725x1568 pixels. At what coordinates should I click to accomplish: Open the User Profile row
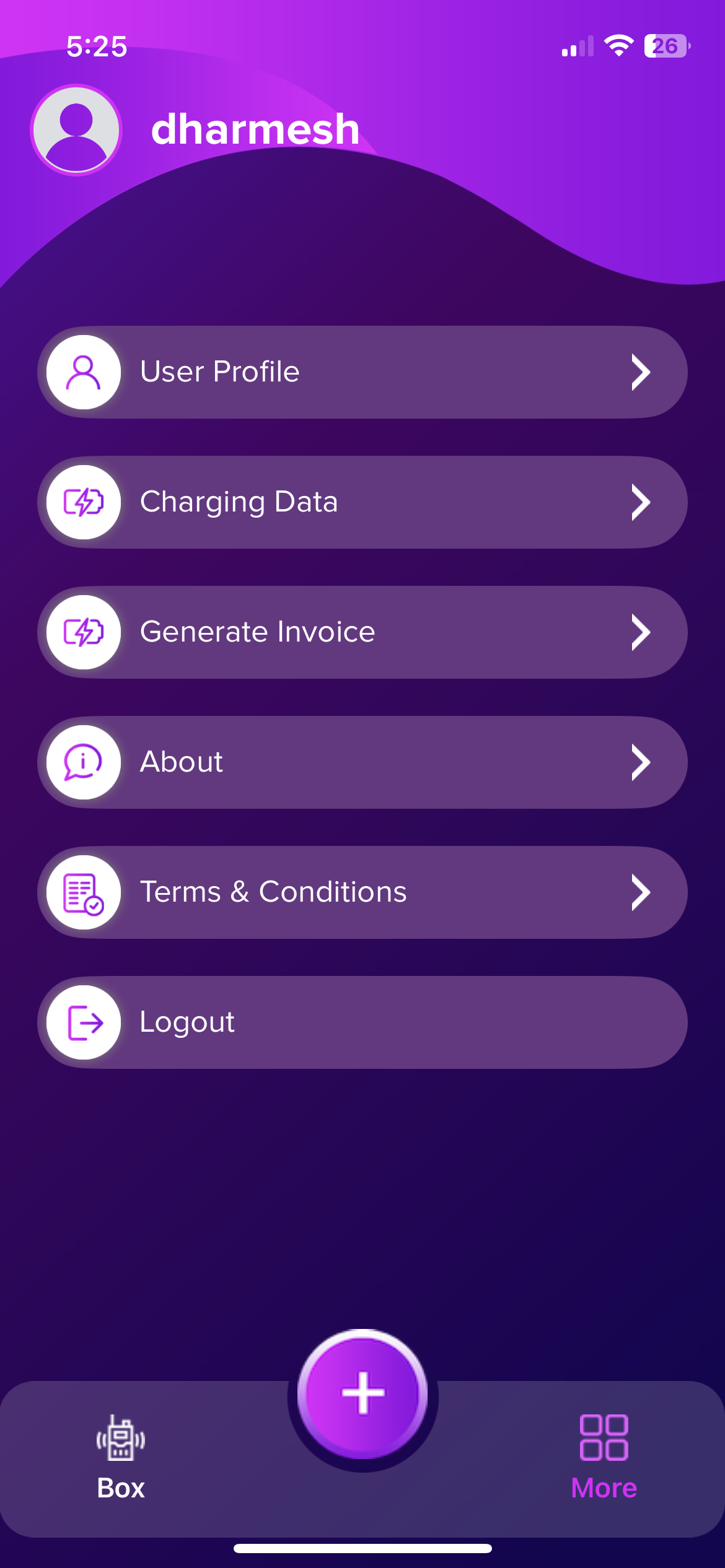pos(362,372)
